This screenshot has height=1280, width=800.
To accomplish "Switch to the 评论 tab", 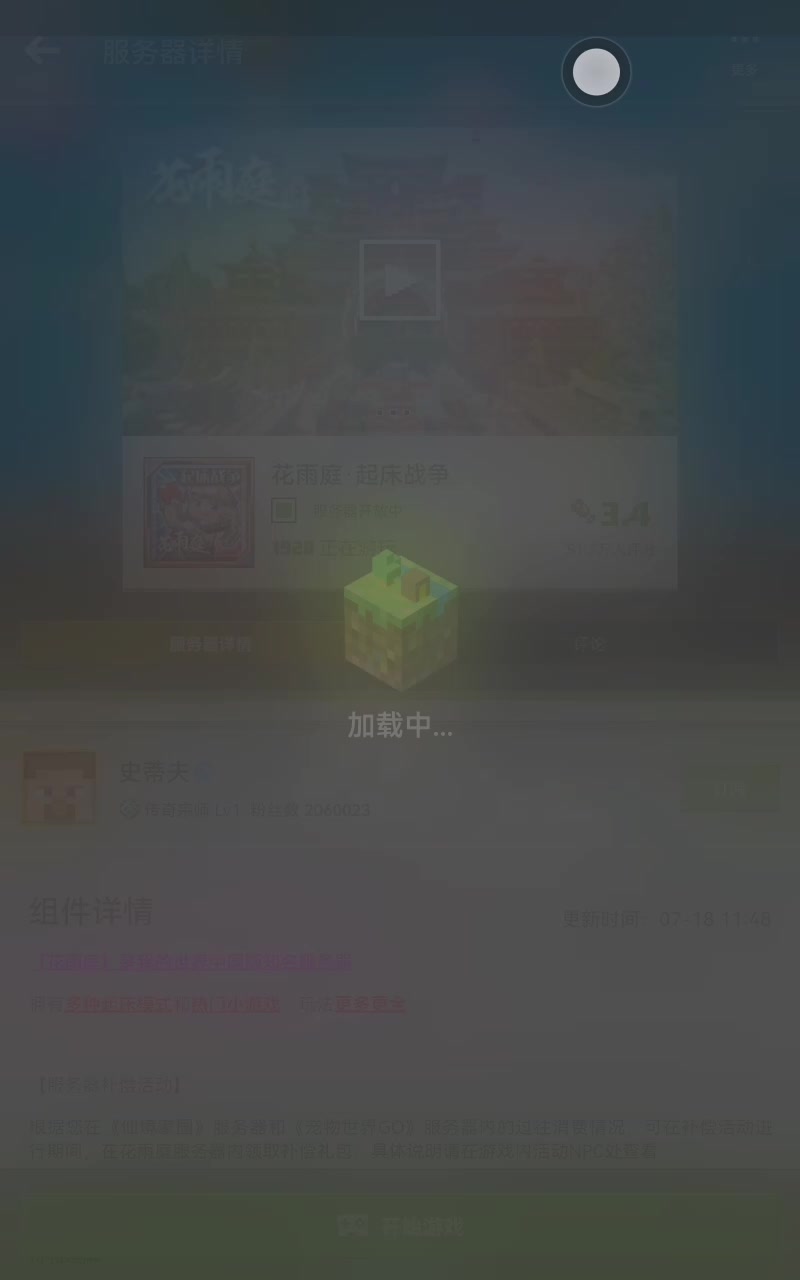I will click(590, 644).
